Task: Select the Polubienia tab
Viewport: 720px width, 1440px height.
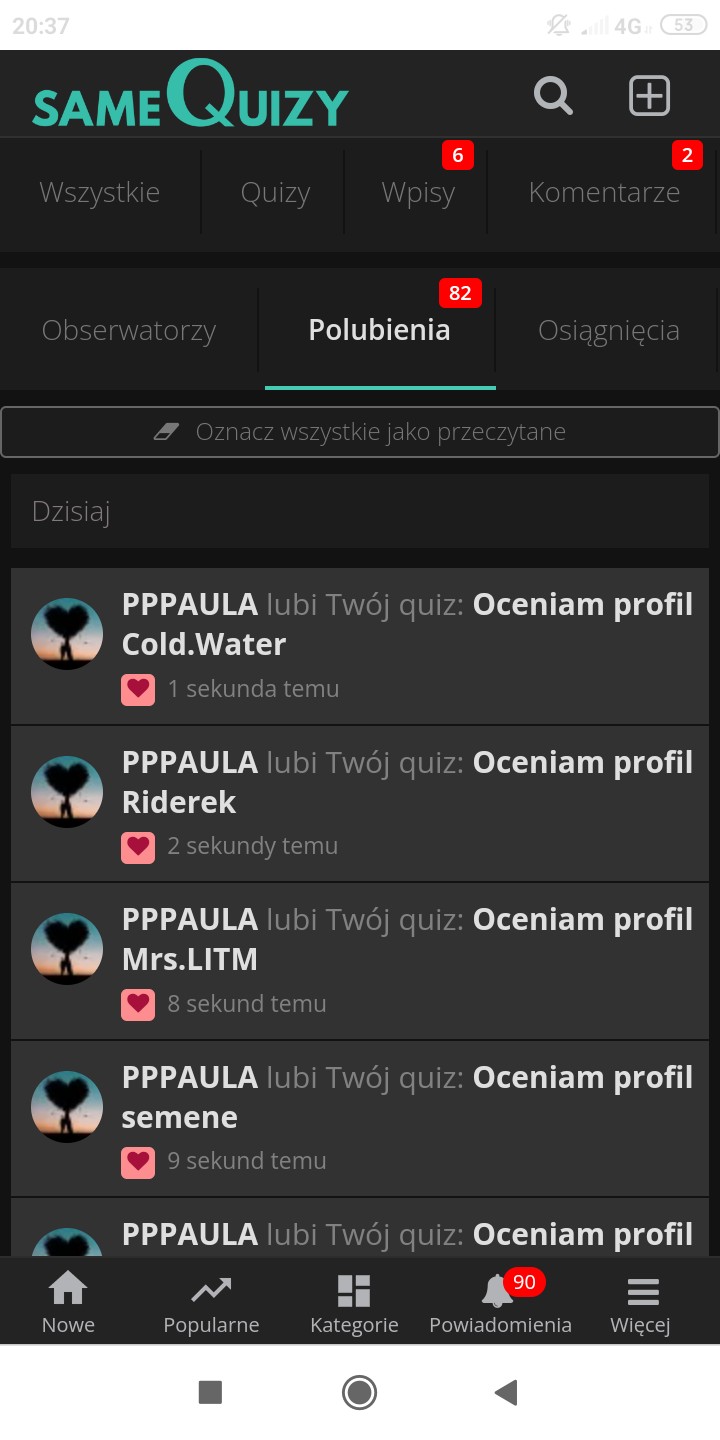Action: (379, 331)
